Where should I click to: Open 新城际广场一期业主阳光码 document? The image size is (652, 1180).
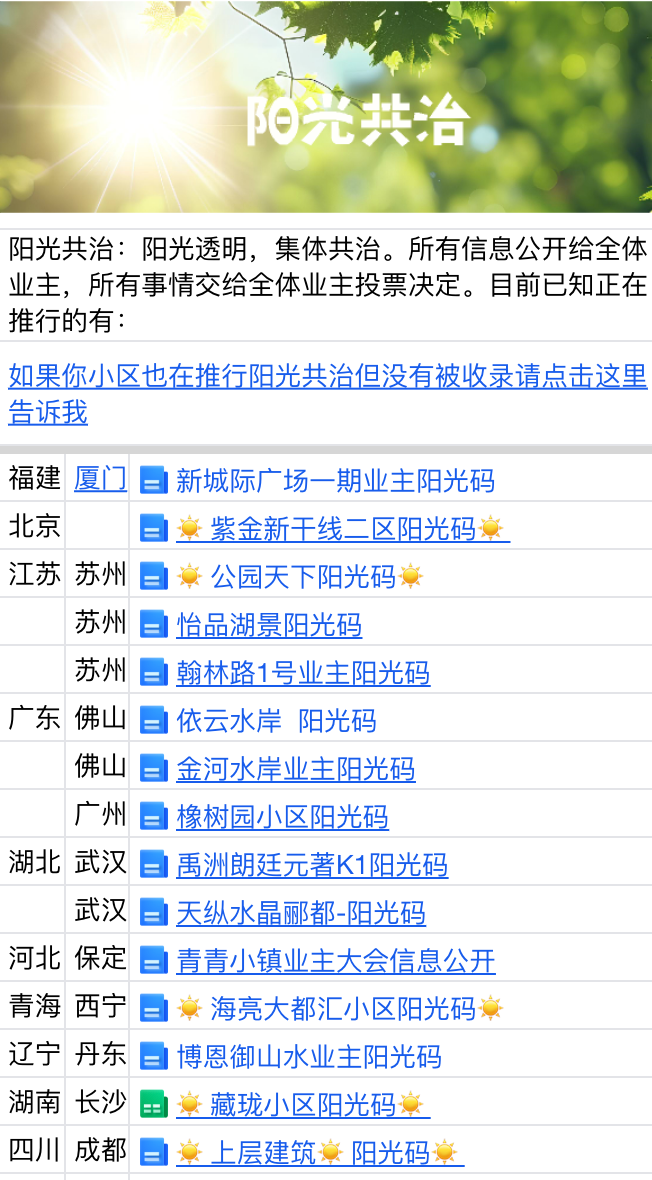(x=334, y=481)
